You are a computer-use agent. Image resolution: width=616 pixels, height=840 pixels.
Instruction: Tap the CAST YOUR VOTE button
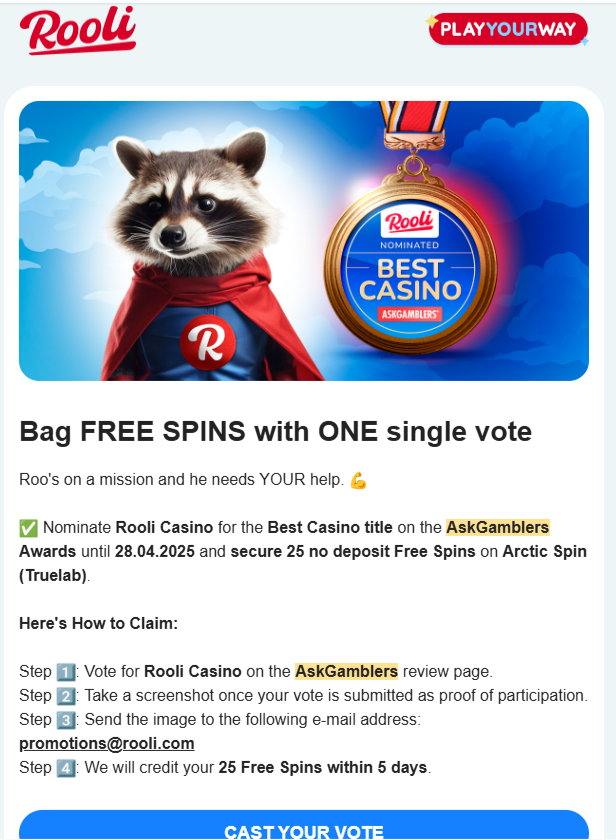click(x=303, y=828)
